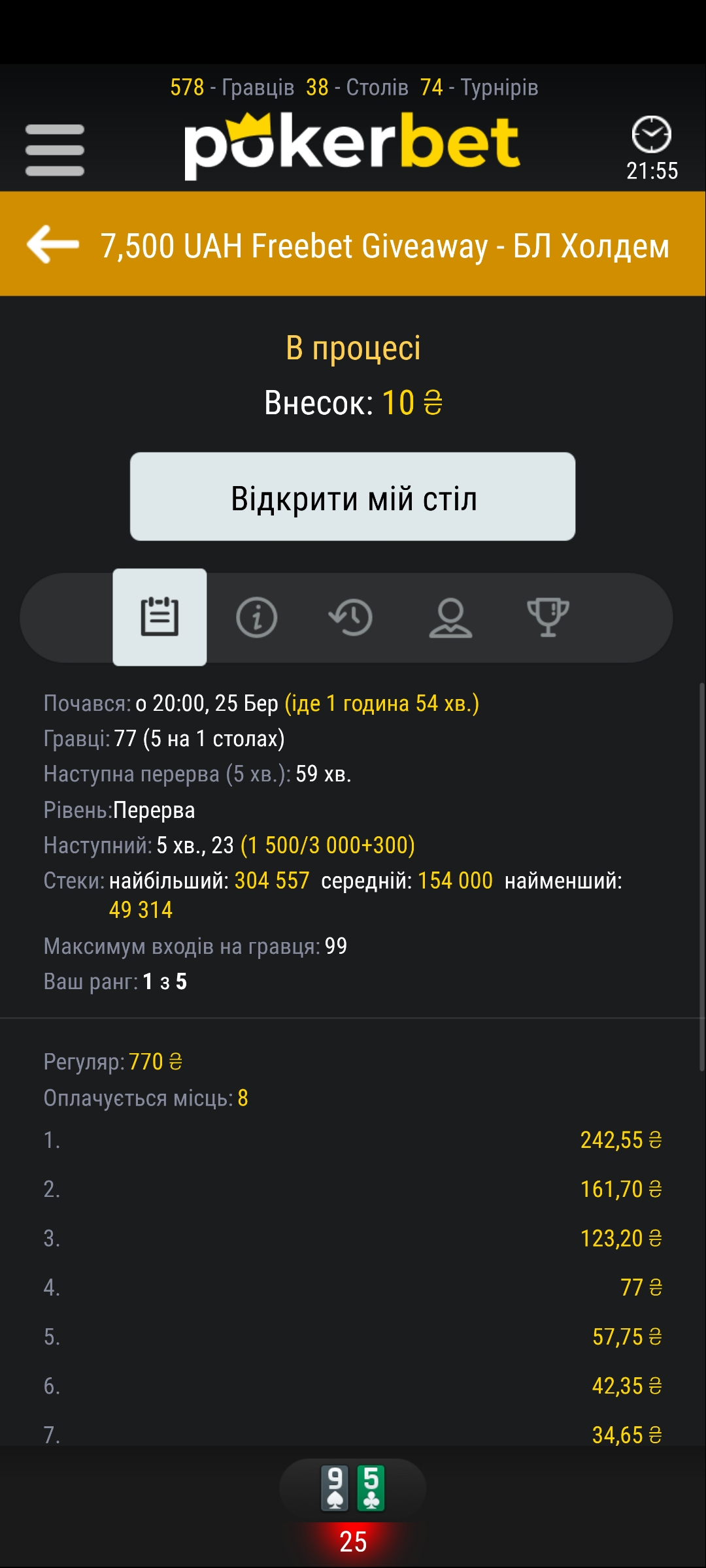Open the history clock tab
This screenshot has width=706, height=1568.
click(351, 617)
